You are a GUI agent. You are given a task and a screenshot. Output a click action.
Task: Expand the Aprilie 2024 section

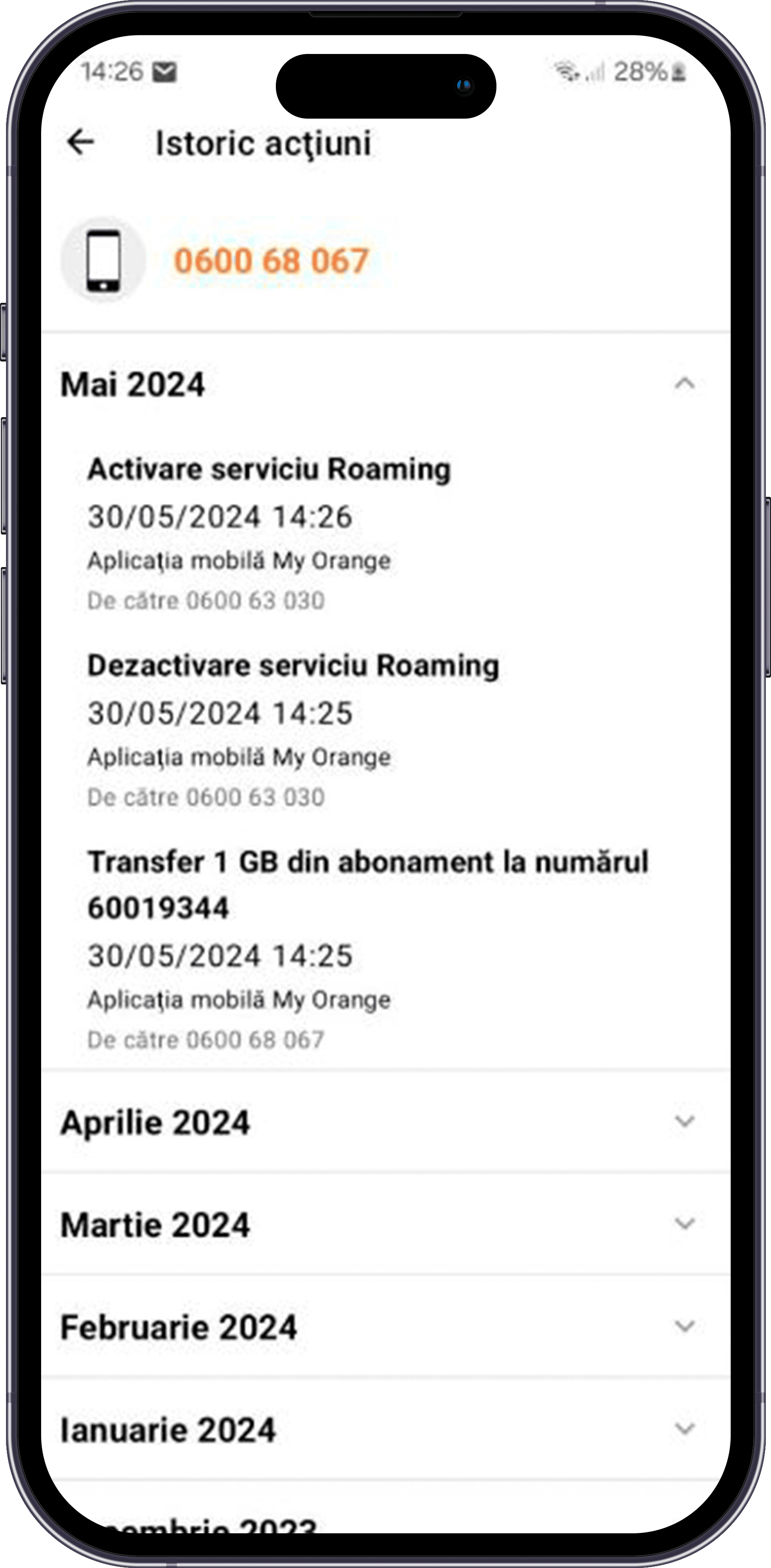[x=684, y=1121]
